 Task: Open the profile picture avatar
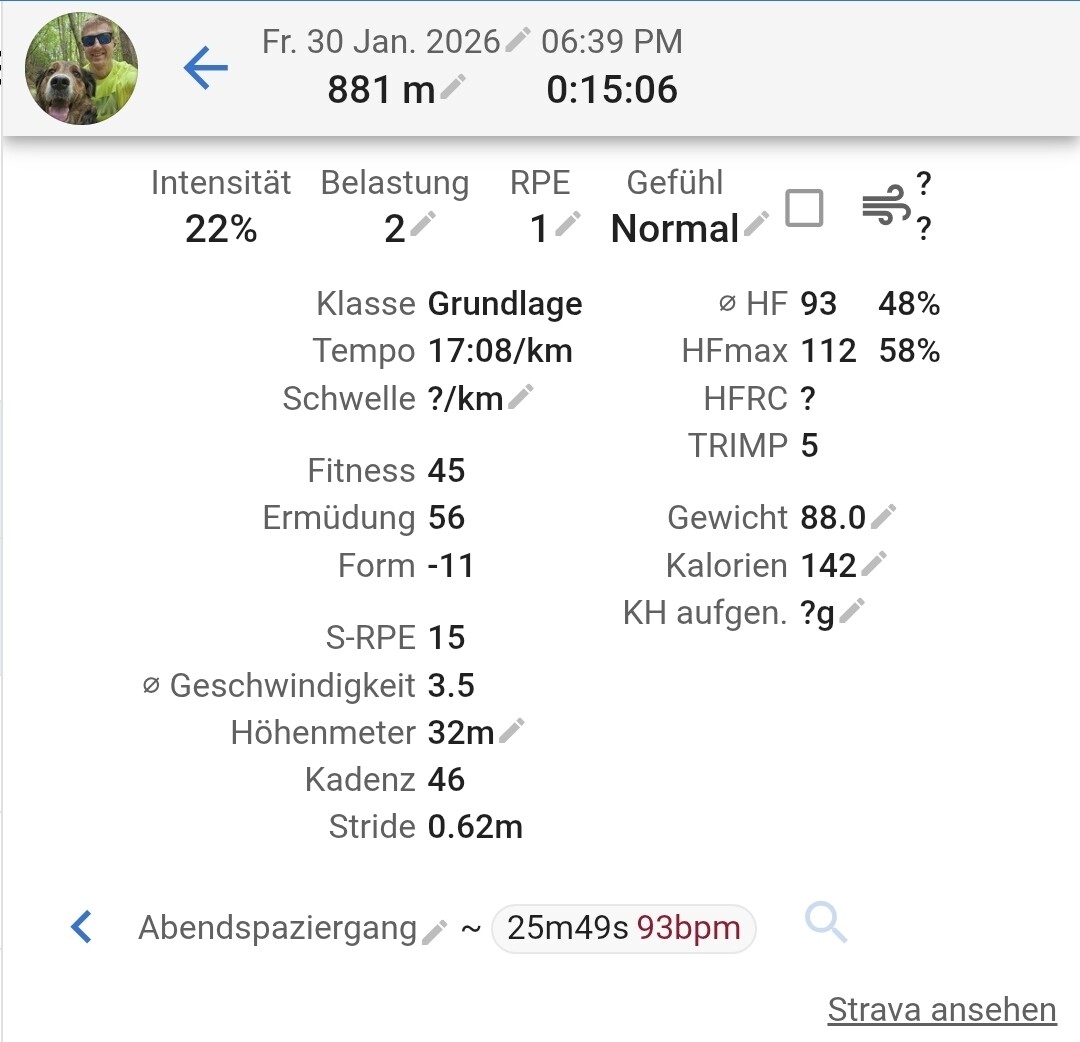(x=81, y=69)
